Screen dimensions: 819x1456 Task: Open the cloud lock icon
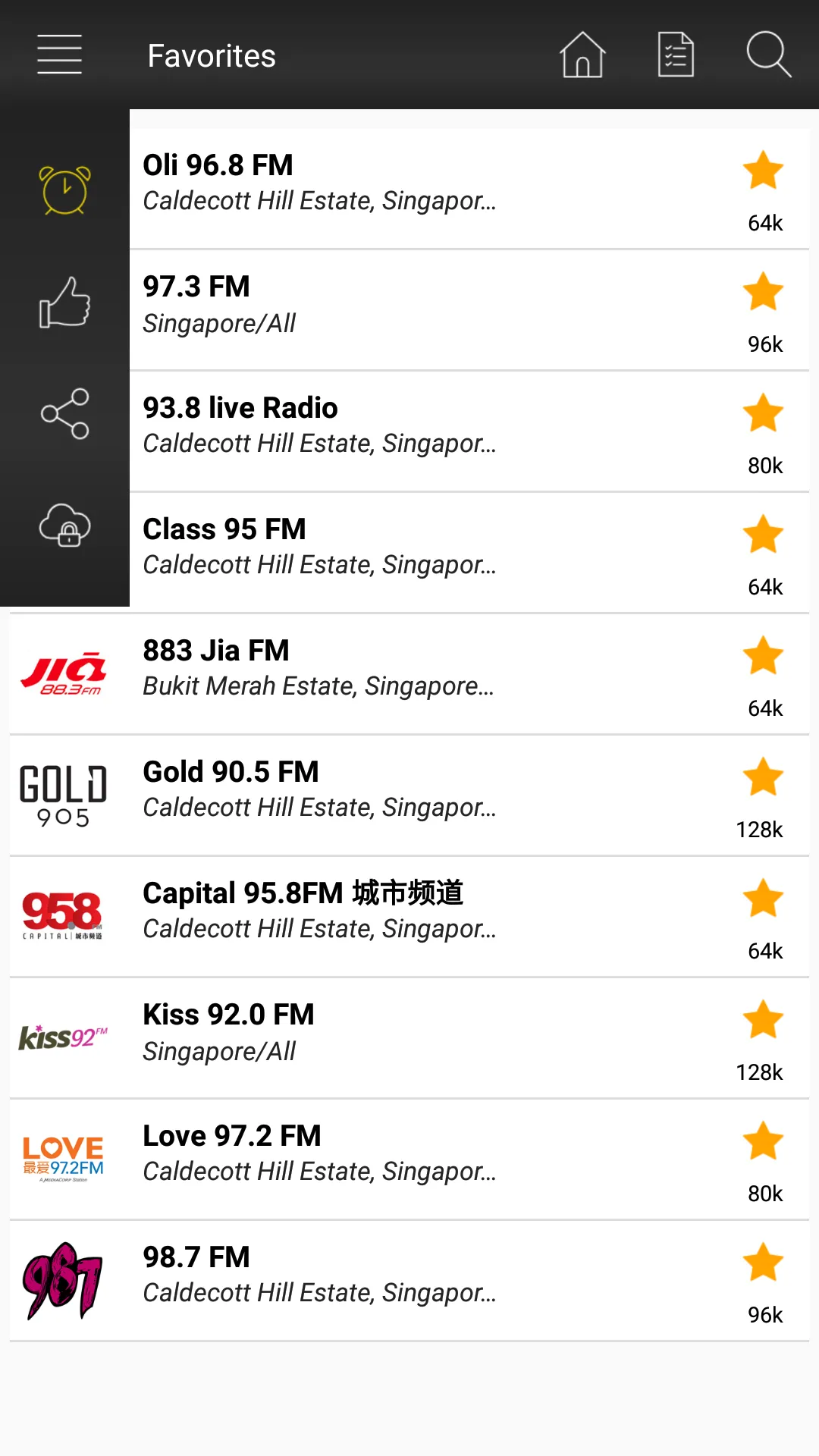tap(64, 525)
